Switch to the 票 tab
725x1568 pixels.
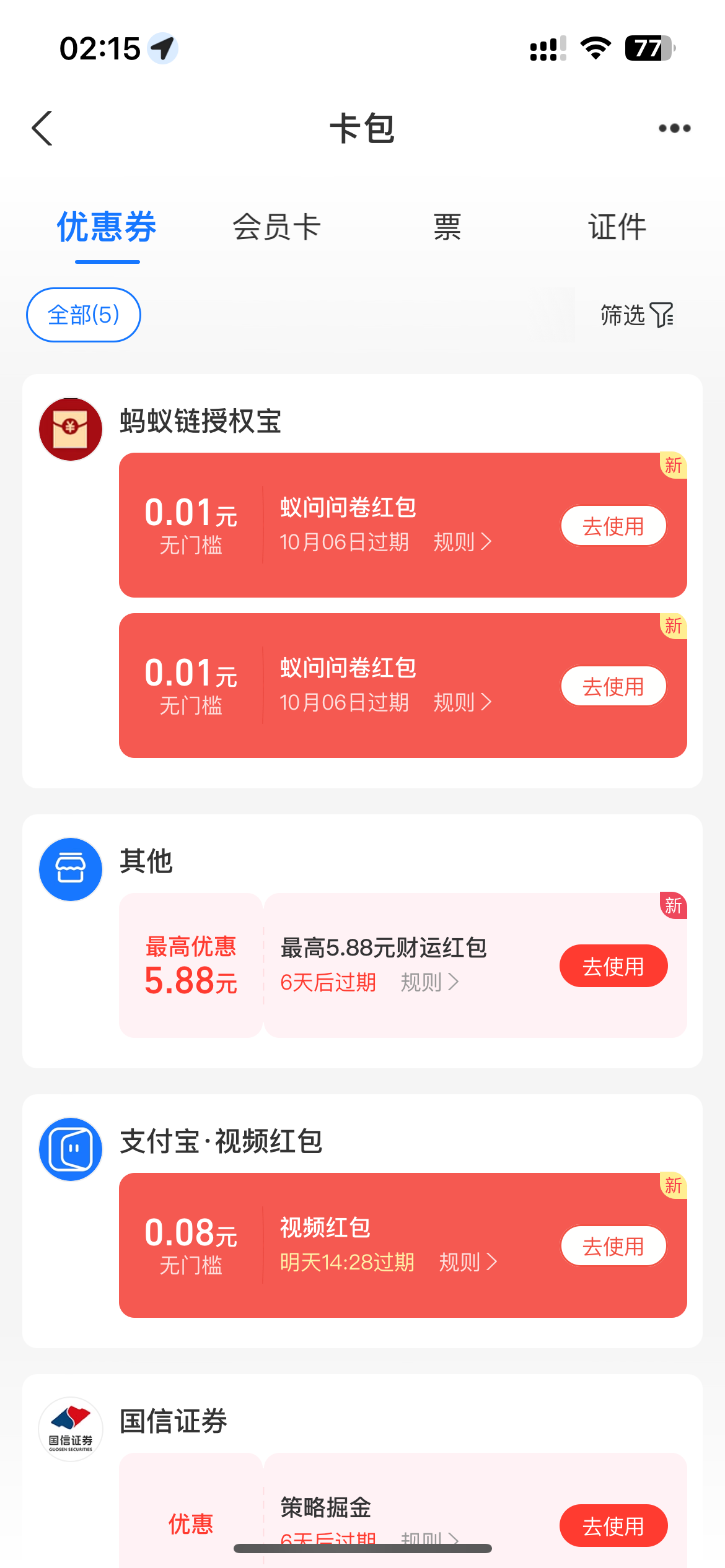point(447,227)
